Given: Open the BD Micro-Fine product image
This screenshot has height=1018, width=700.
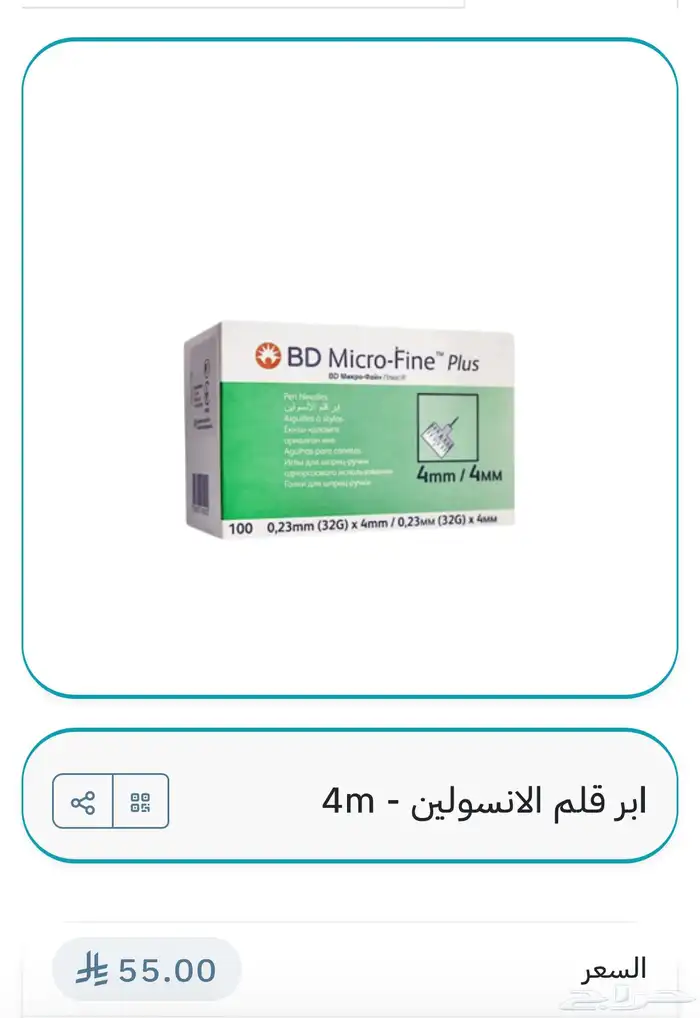Looking at the screenshot, I should 349,430.
